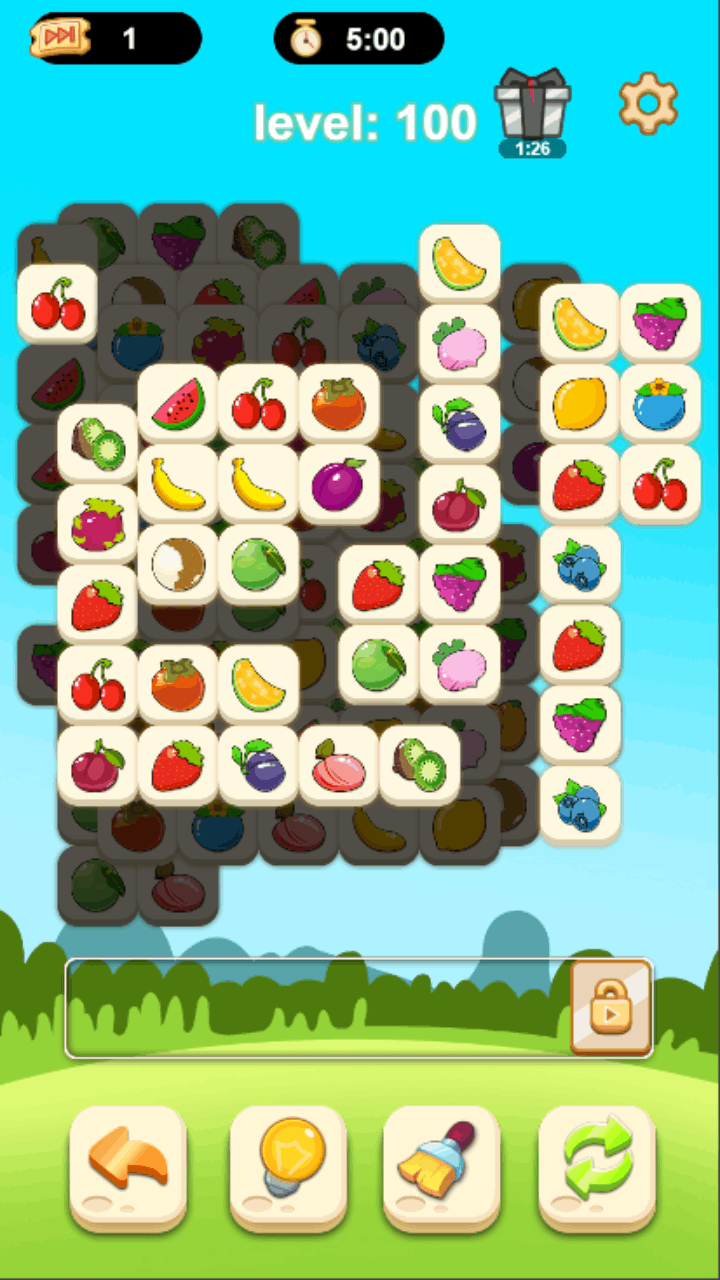
Task: Pick the coconut tile
Action: coord(178,563)
